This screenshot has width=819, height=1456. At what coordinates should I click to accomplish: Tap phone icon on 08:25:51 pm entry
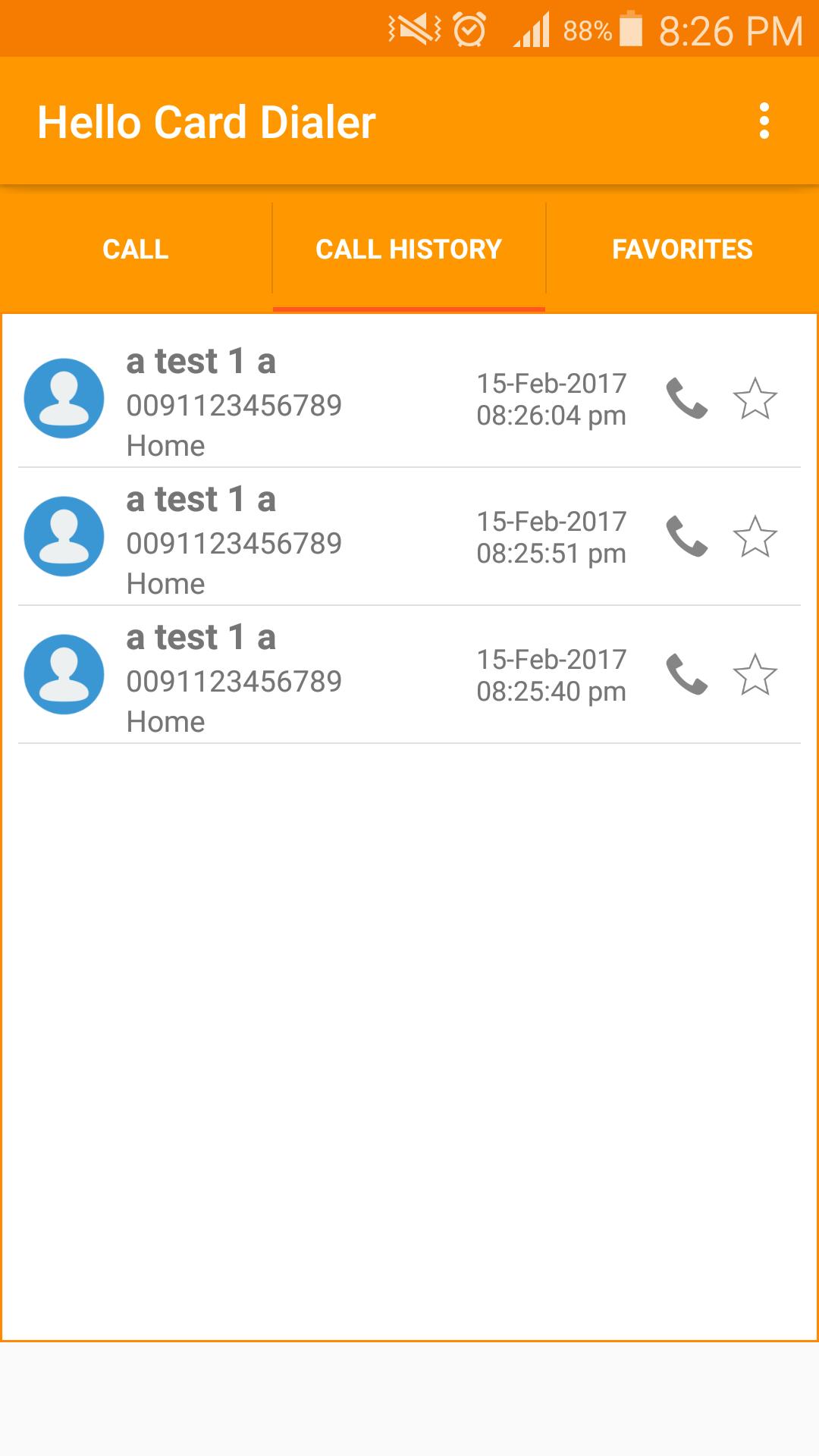coord(687,537)
